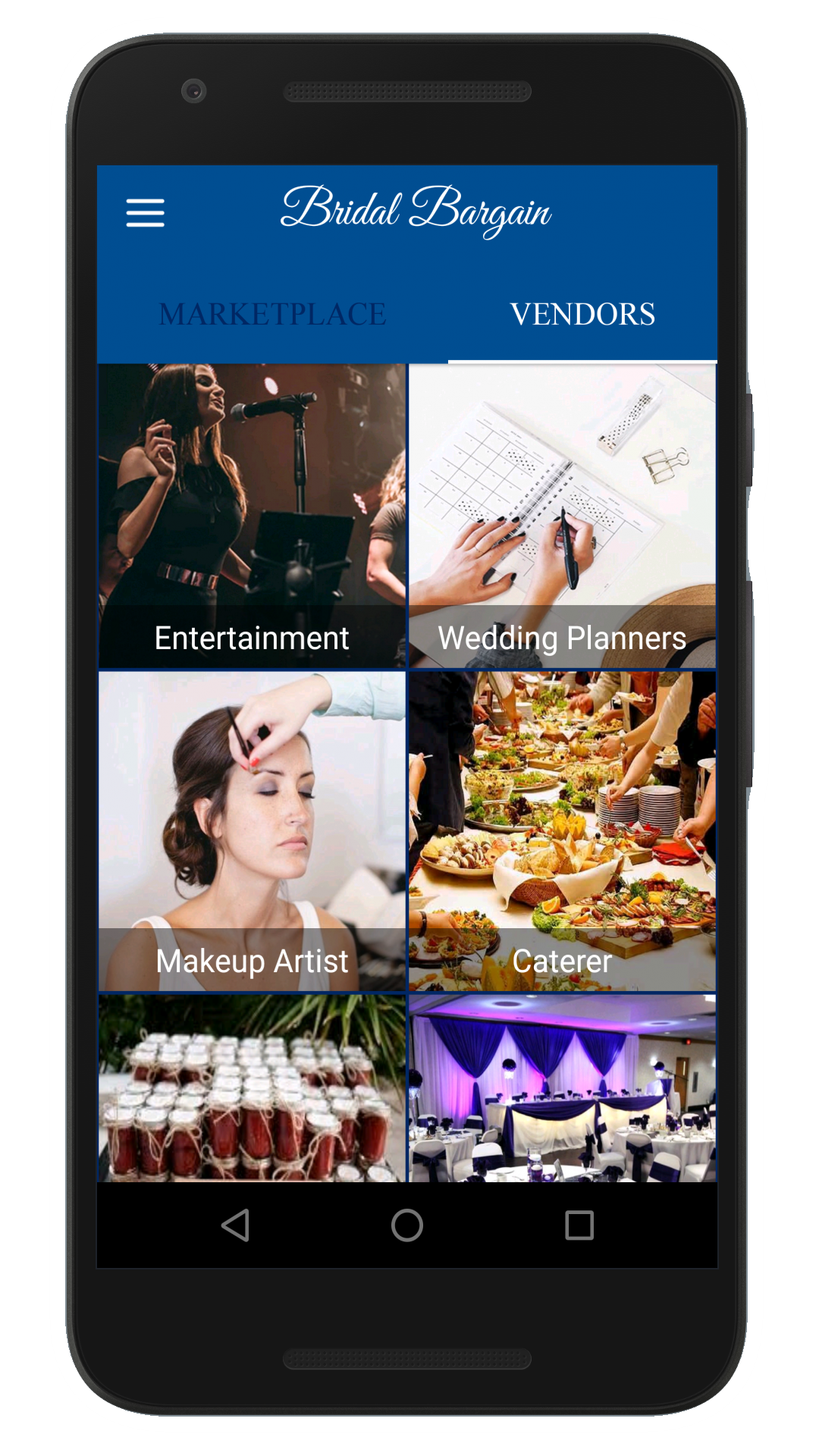Go back with the system back button
Viewport: 819px width, 1456px height.
coord(235,1225)
